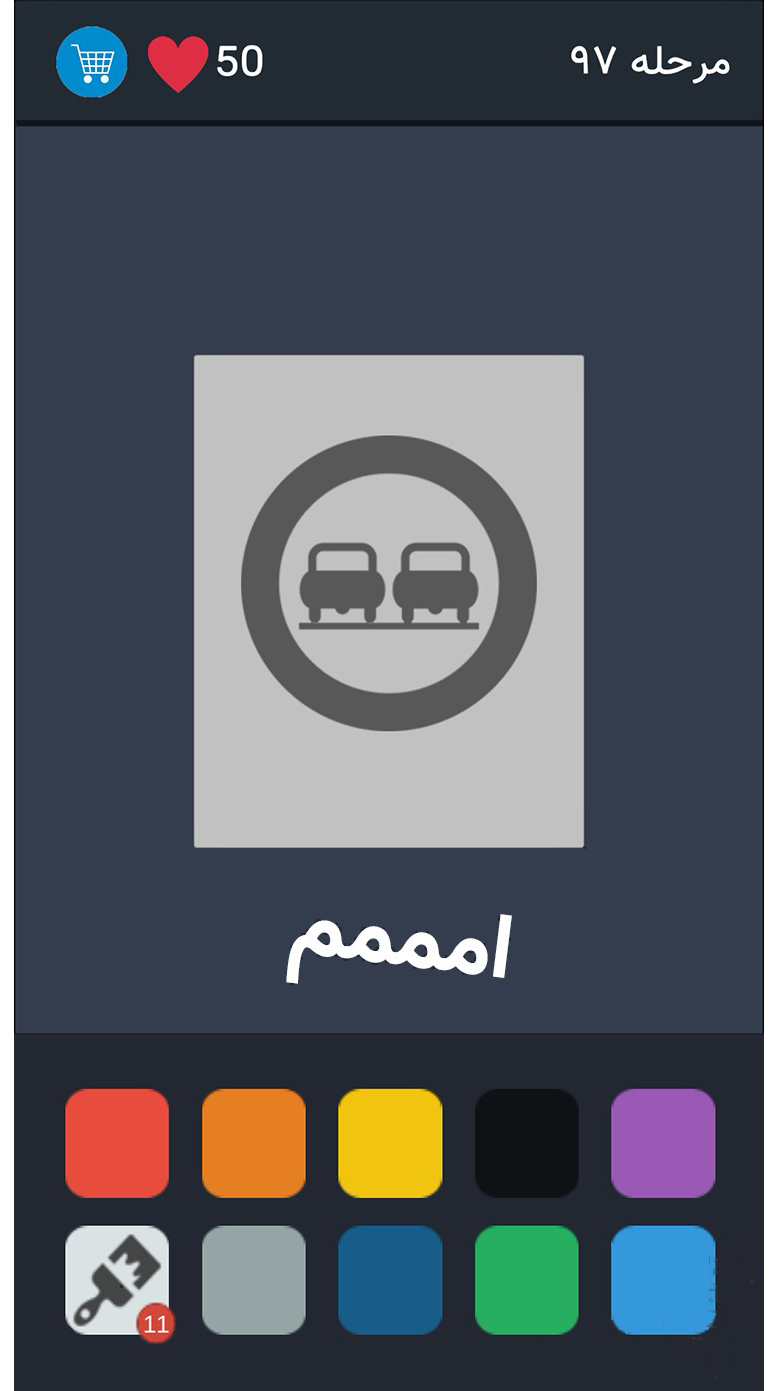Choose the purple color swatch
Viewport: 778px width, 1391px height.
click(x=663, y=1143)
